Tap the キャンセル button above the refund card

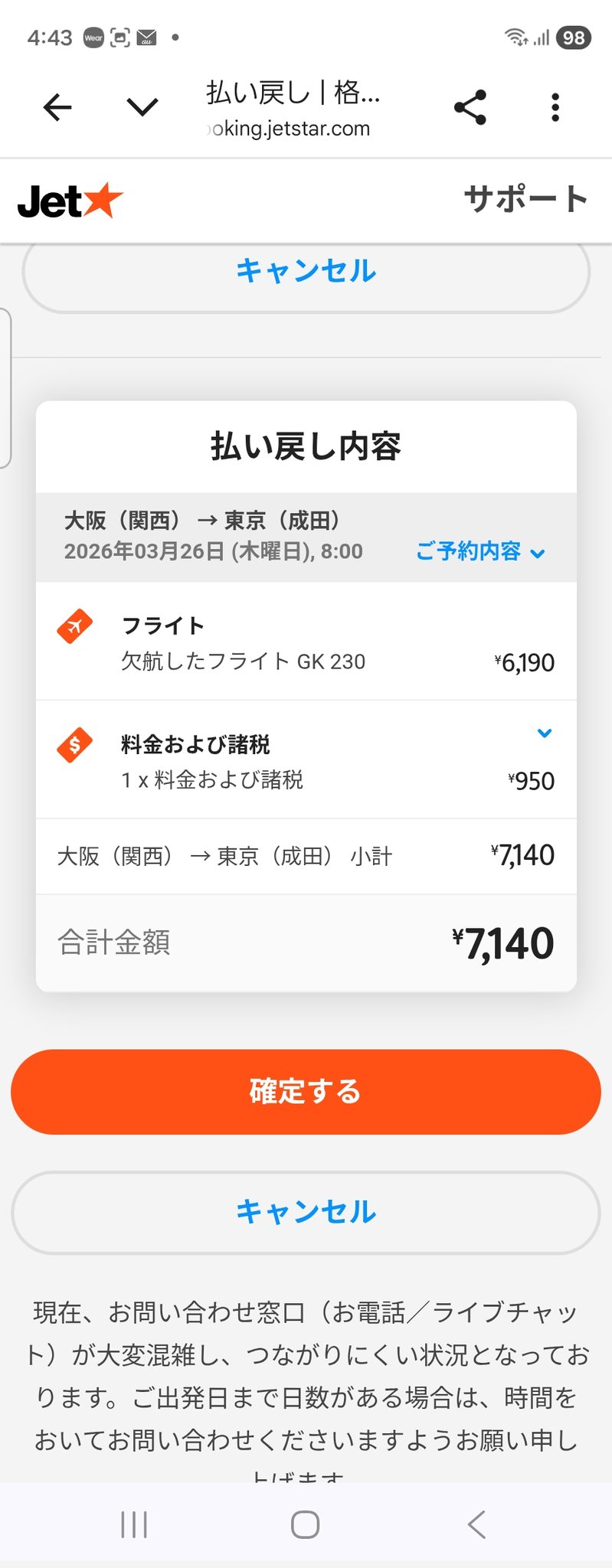(306, 271)
